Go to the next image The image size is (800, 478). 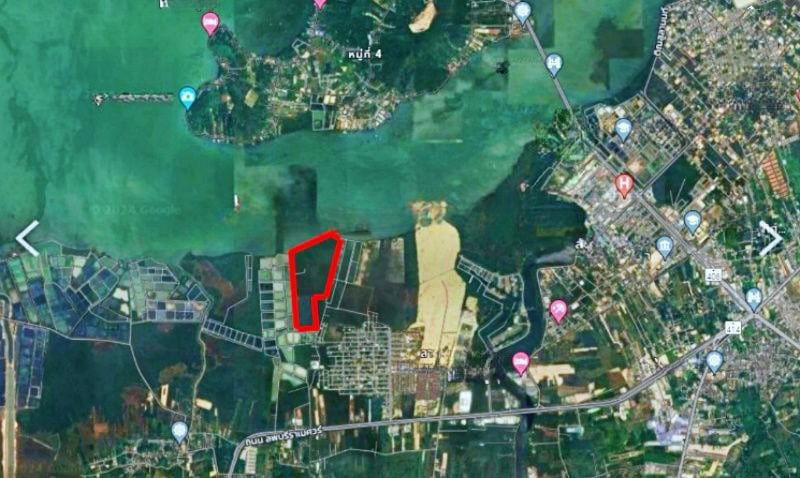tap(771, 238)
